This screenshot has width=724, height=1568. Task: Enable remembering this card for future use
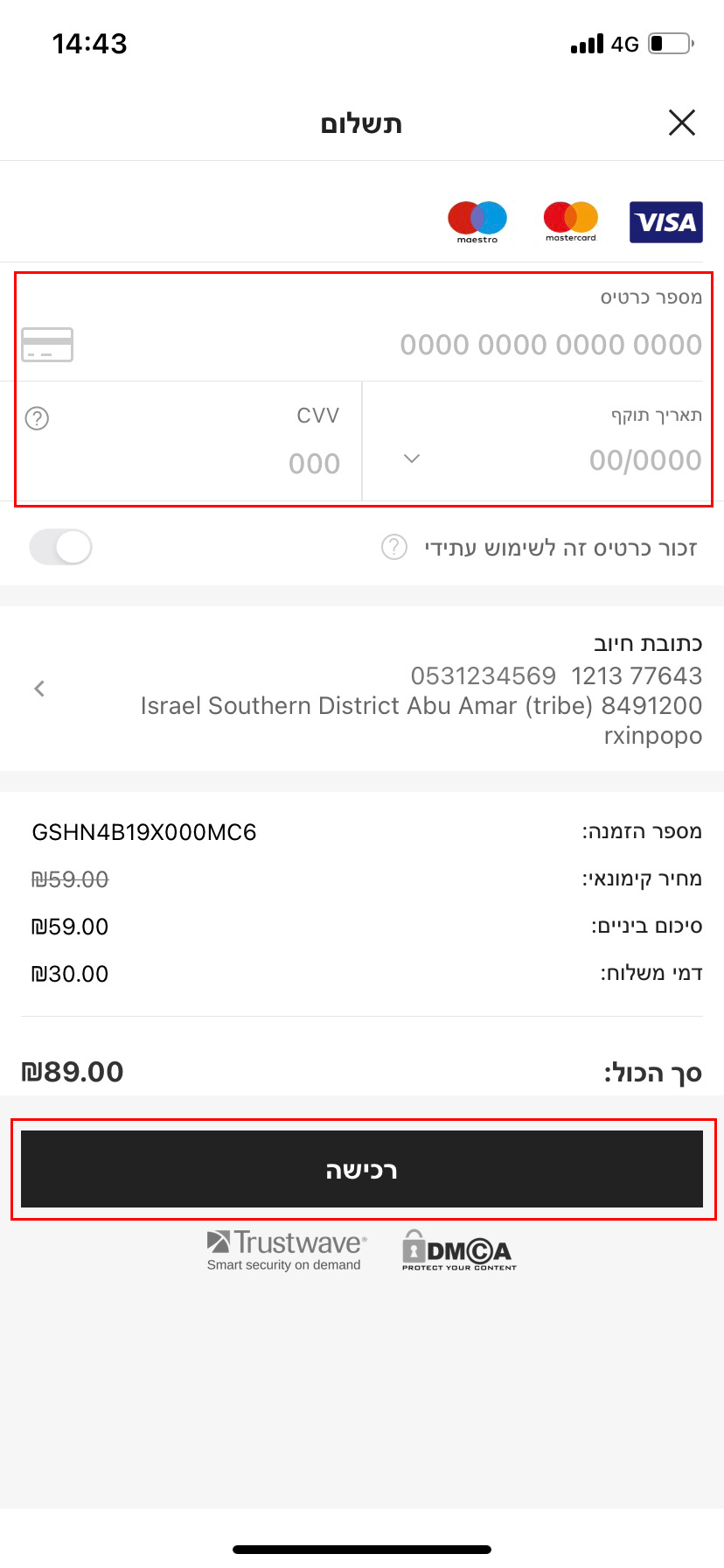[60, 548]
